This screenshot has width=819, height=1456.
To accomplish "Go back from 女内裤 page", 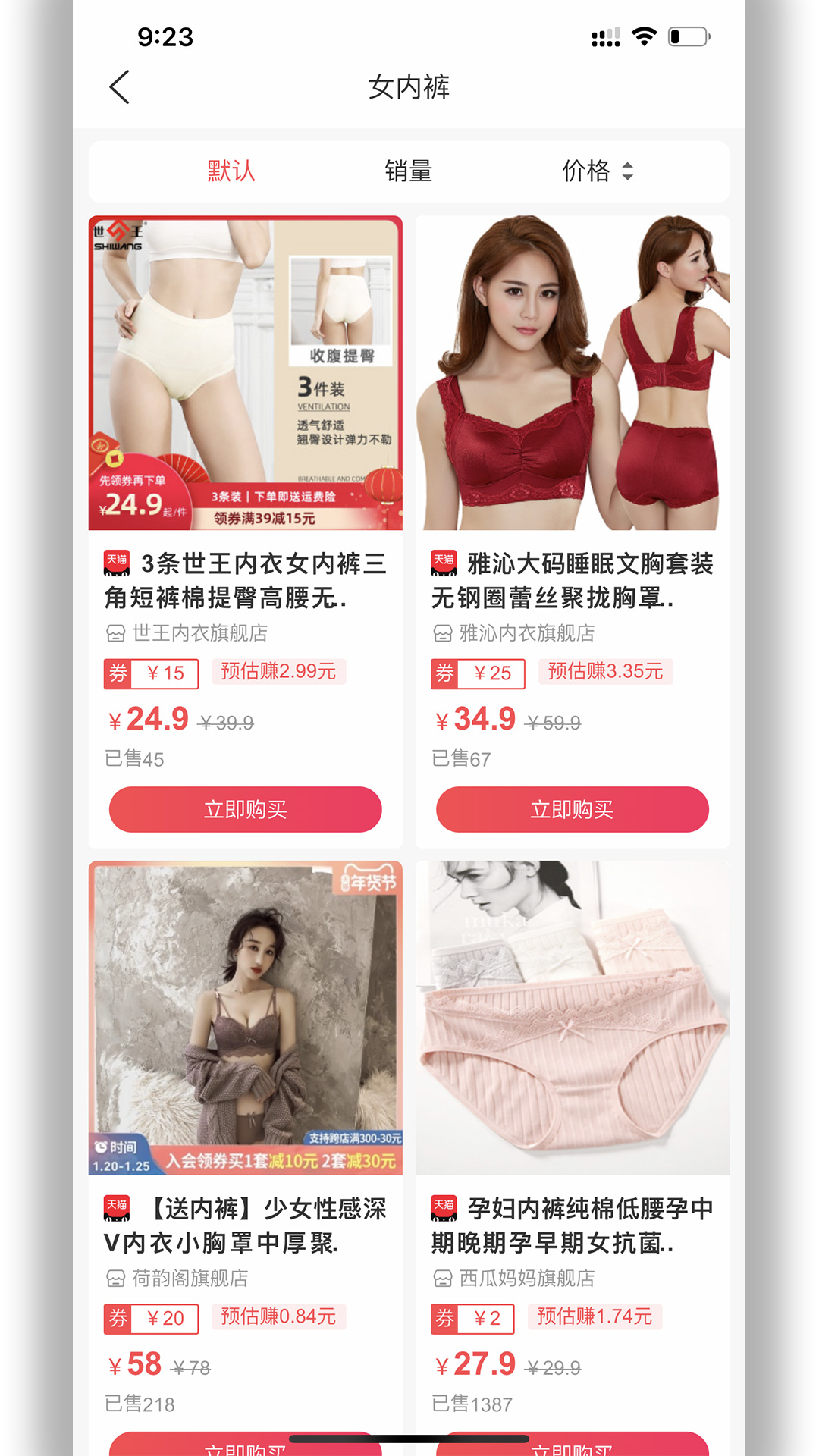I will pos(120,87).
